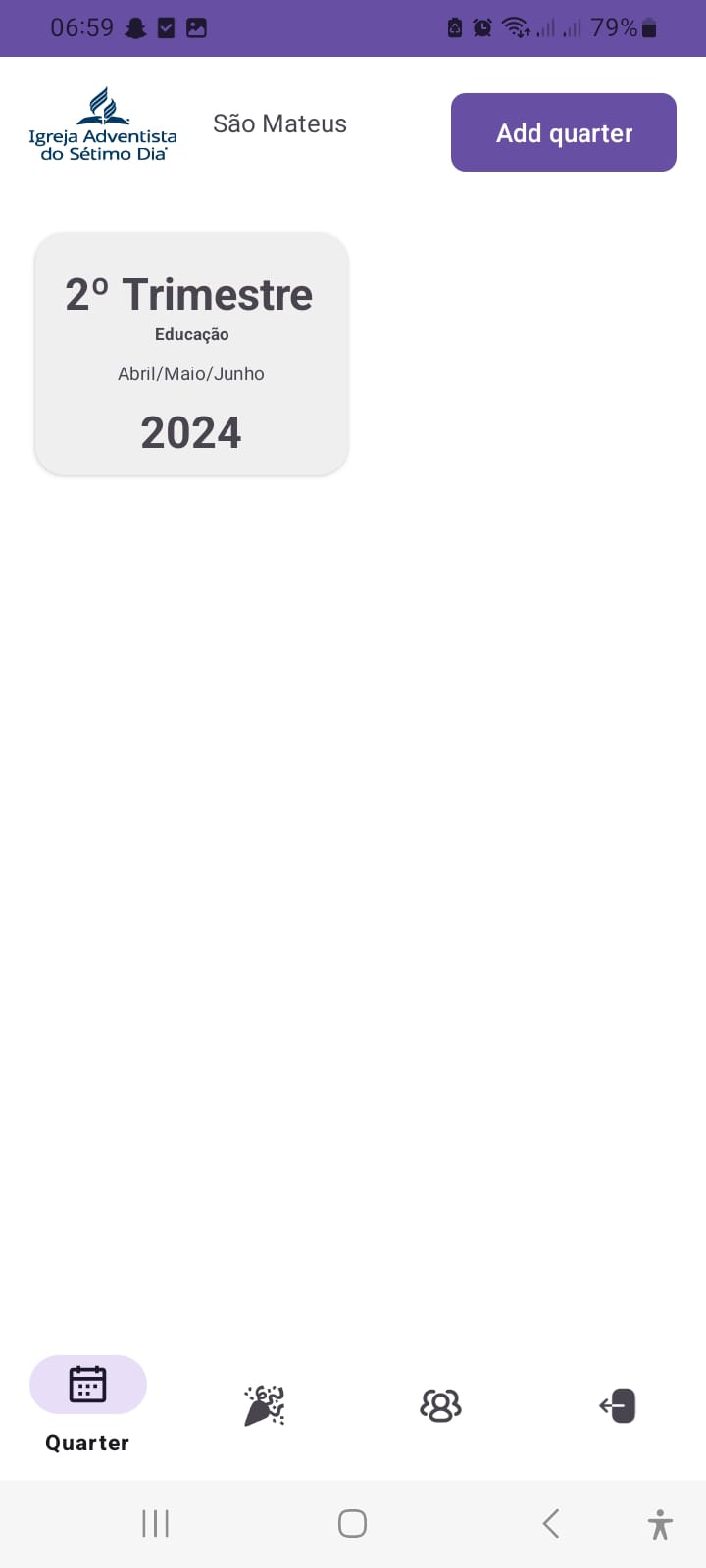
Task: Tap the logout icon
Action: [618, 1405]
